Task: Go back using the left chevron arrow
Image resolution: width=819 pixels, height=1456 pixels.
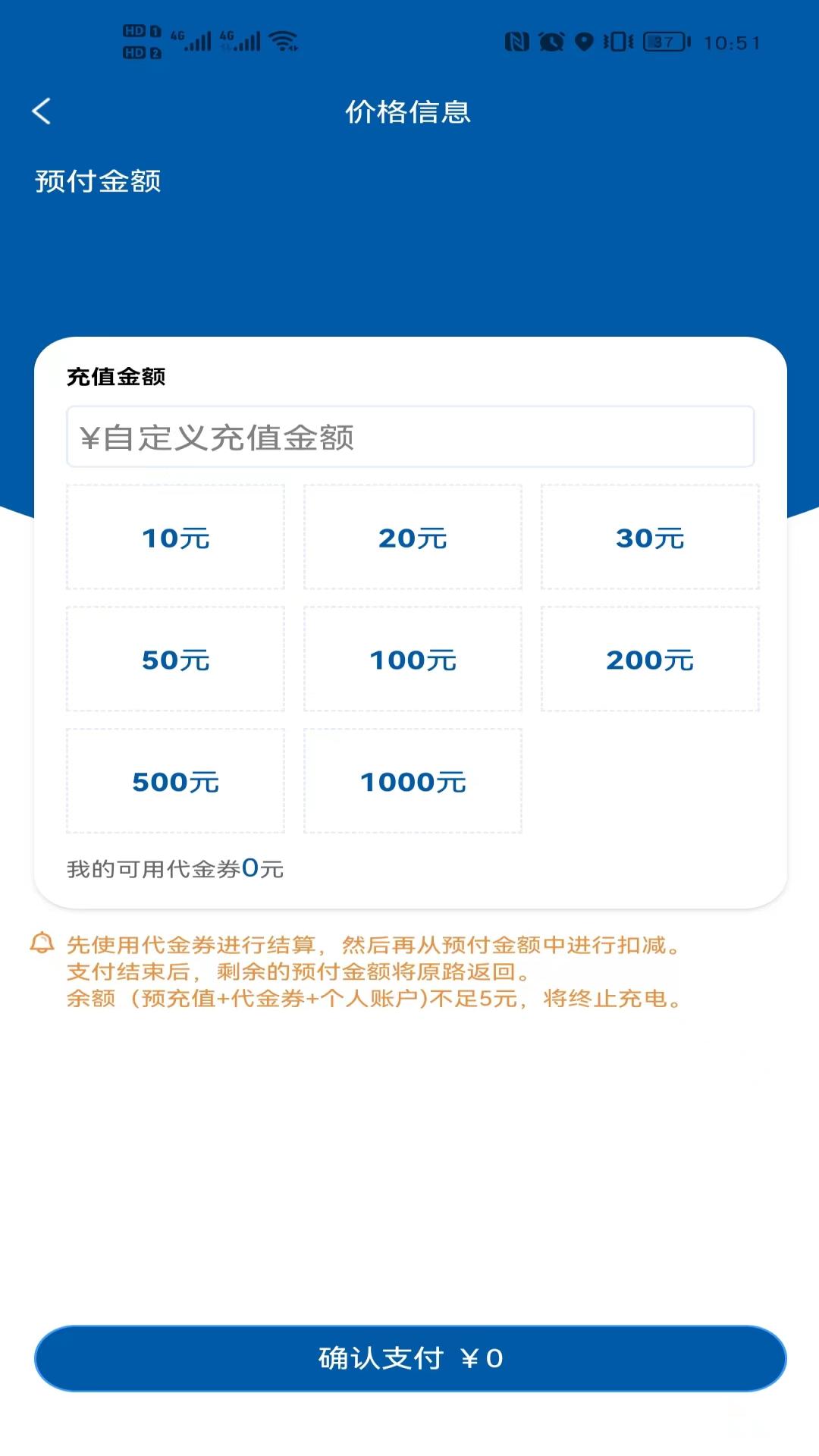Action: coord(42,111)
